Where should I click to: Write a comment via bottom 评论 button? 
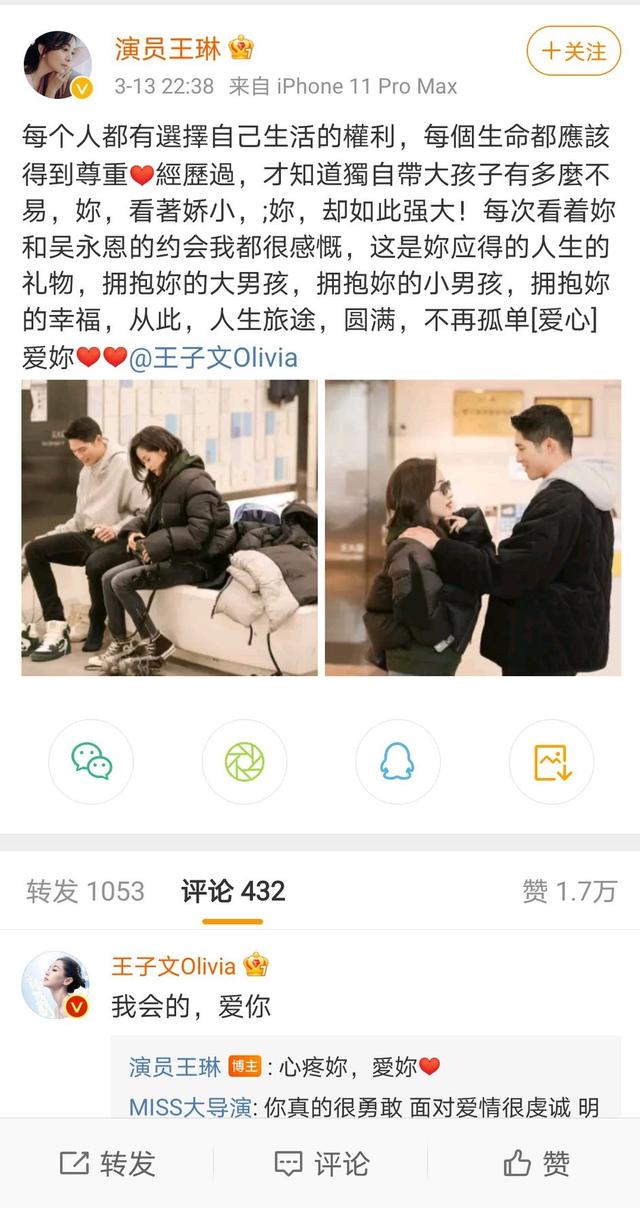[x=320, y=1163]
